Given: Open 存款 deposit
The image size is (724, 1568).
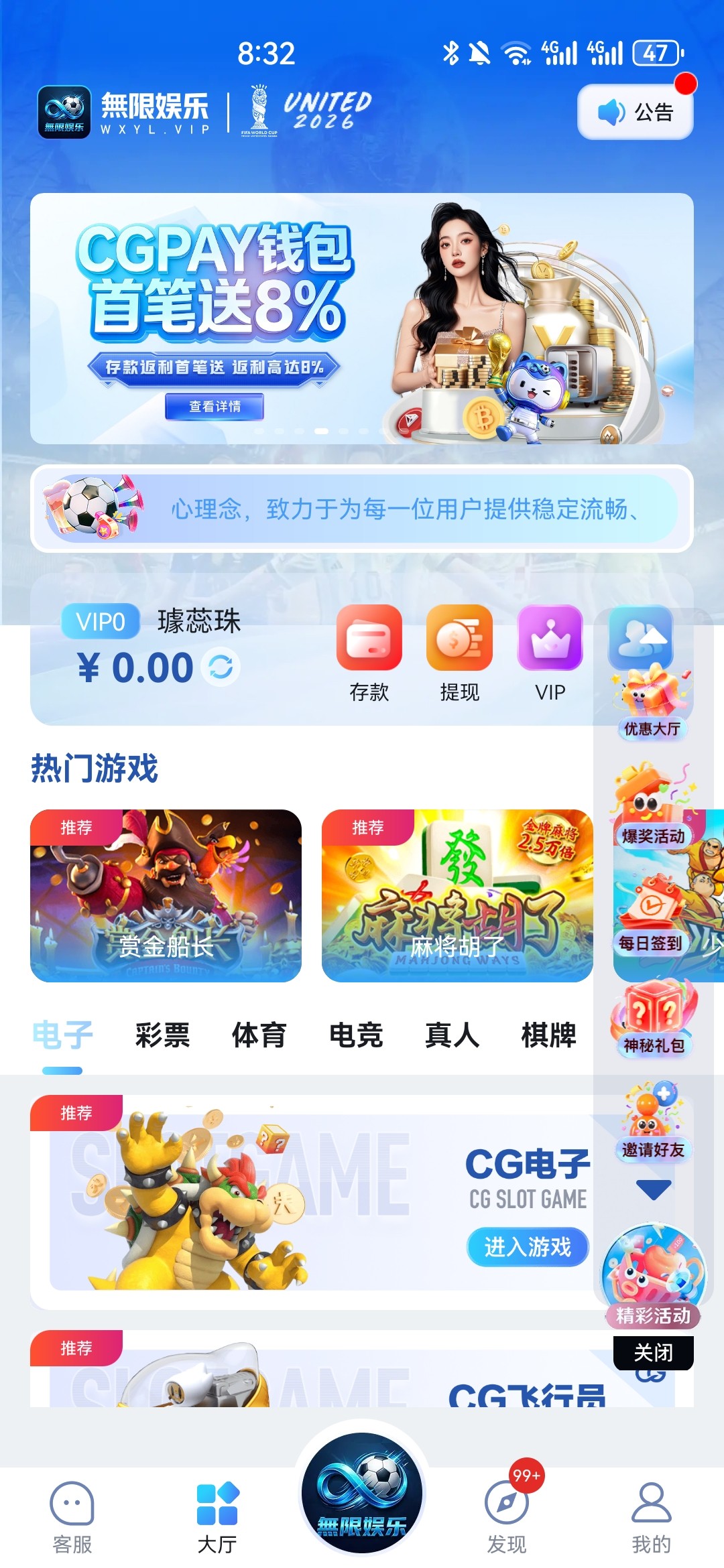Looking at the screenshot, I should coord(369,652).
